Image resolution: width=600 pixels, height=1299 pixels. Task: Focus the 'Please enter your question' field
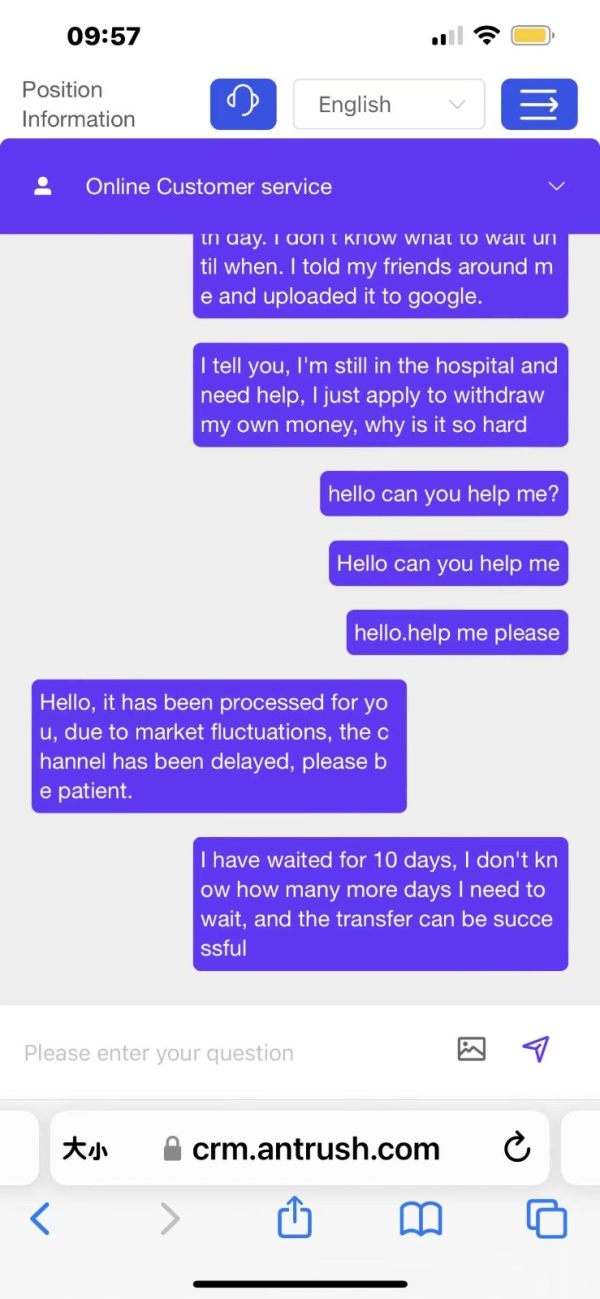point(230,1052)
